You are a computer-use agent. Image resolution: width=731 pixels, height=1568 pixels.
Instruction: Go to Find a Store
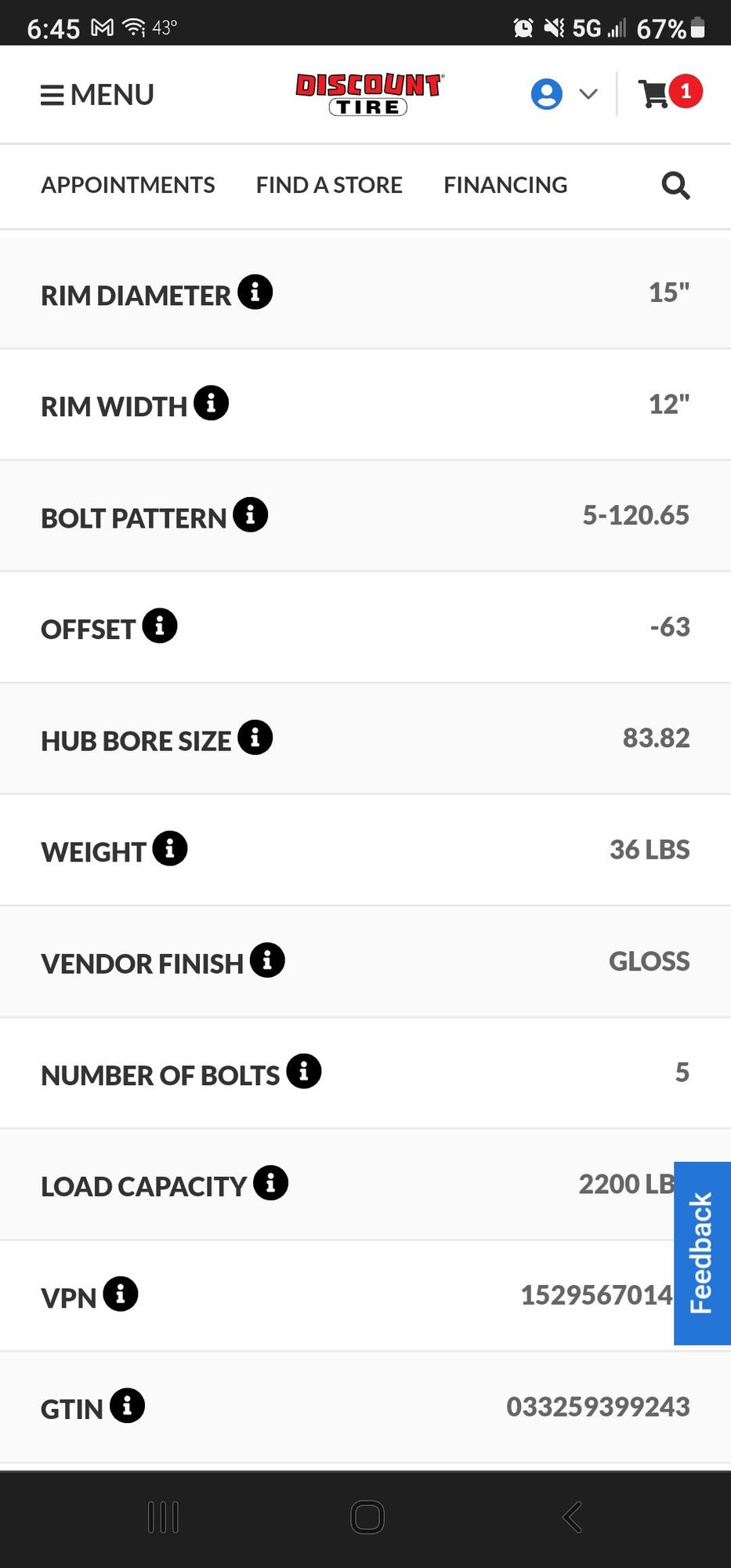[329, 185]
